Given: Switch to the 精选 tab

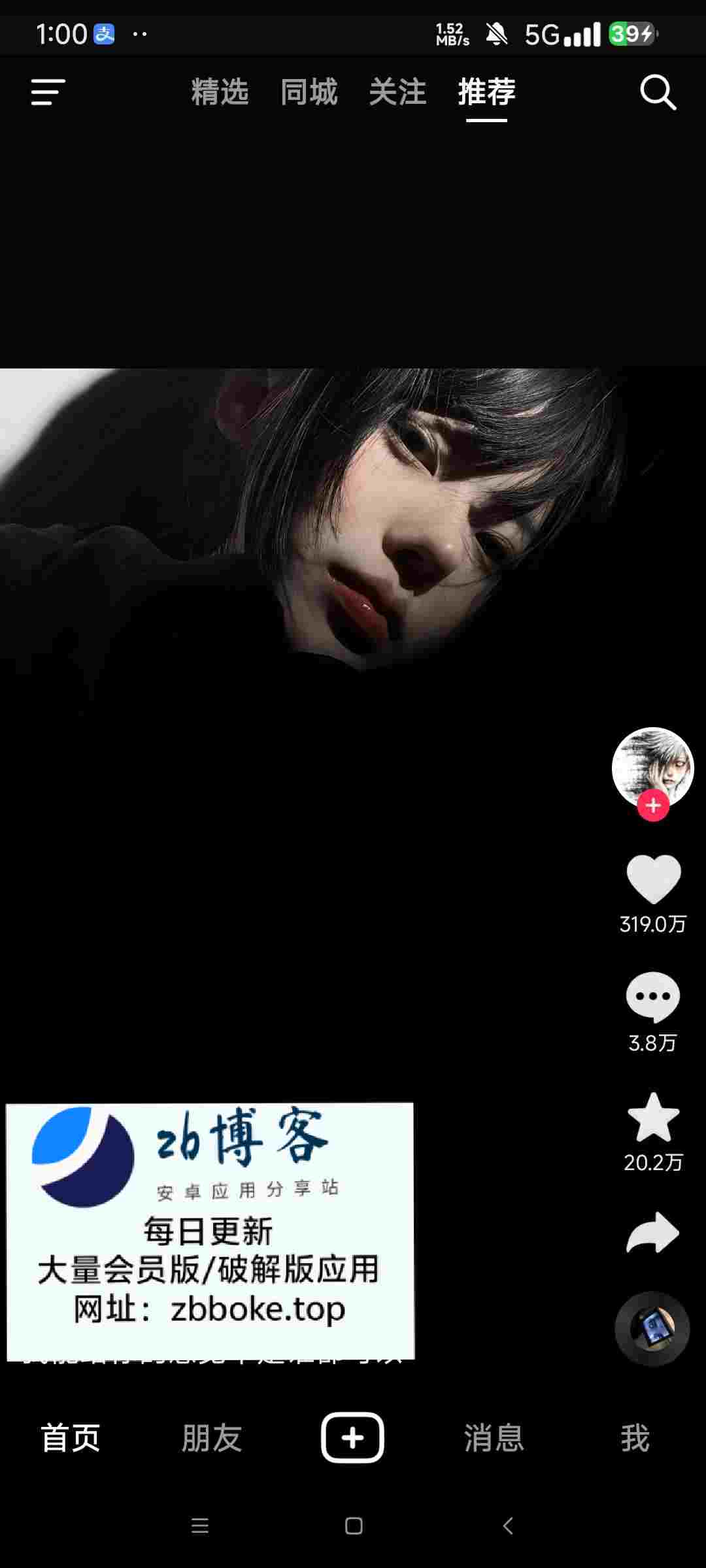Looking at the screenshot, I should (220, 92).
